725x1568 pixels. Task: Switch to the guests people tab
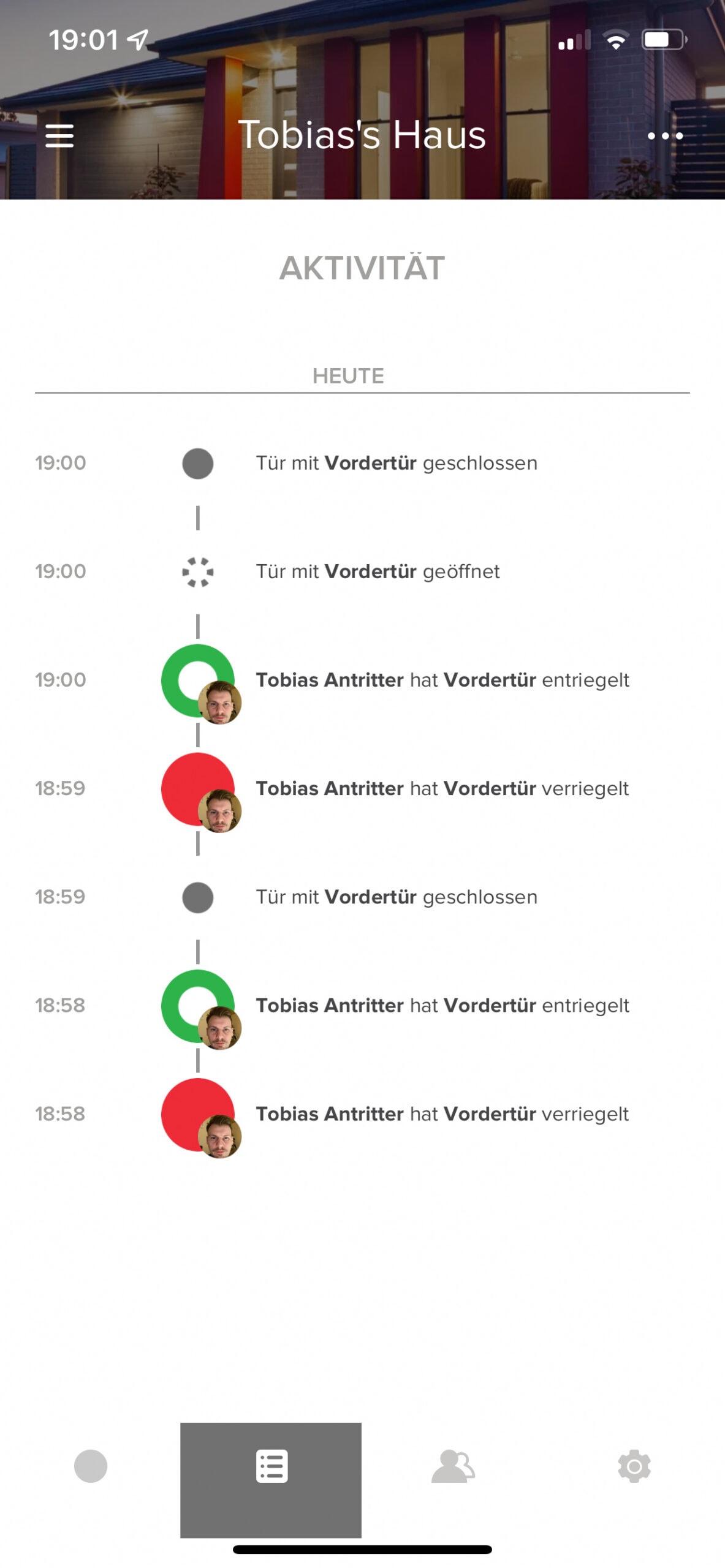453,1466
